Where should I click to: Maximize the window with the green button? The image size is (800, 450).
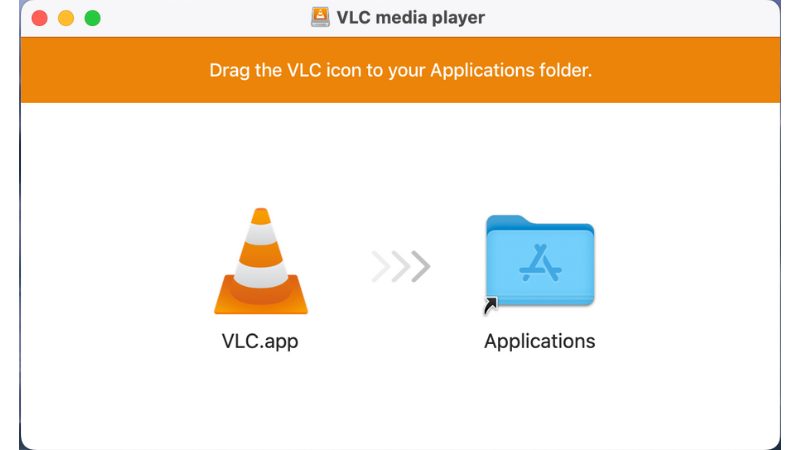click(x=92, y=18)
